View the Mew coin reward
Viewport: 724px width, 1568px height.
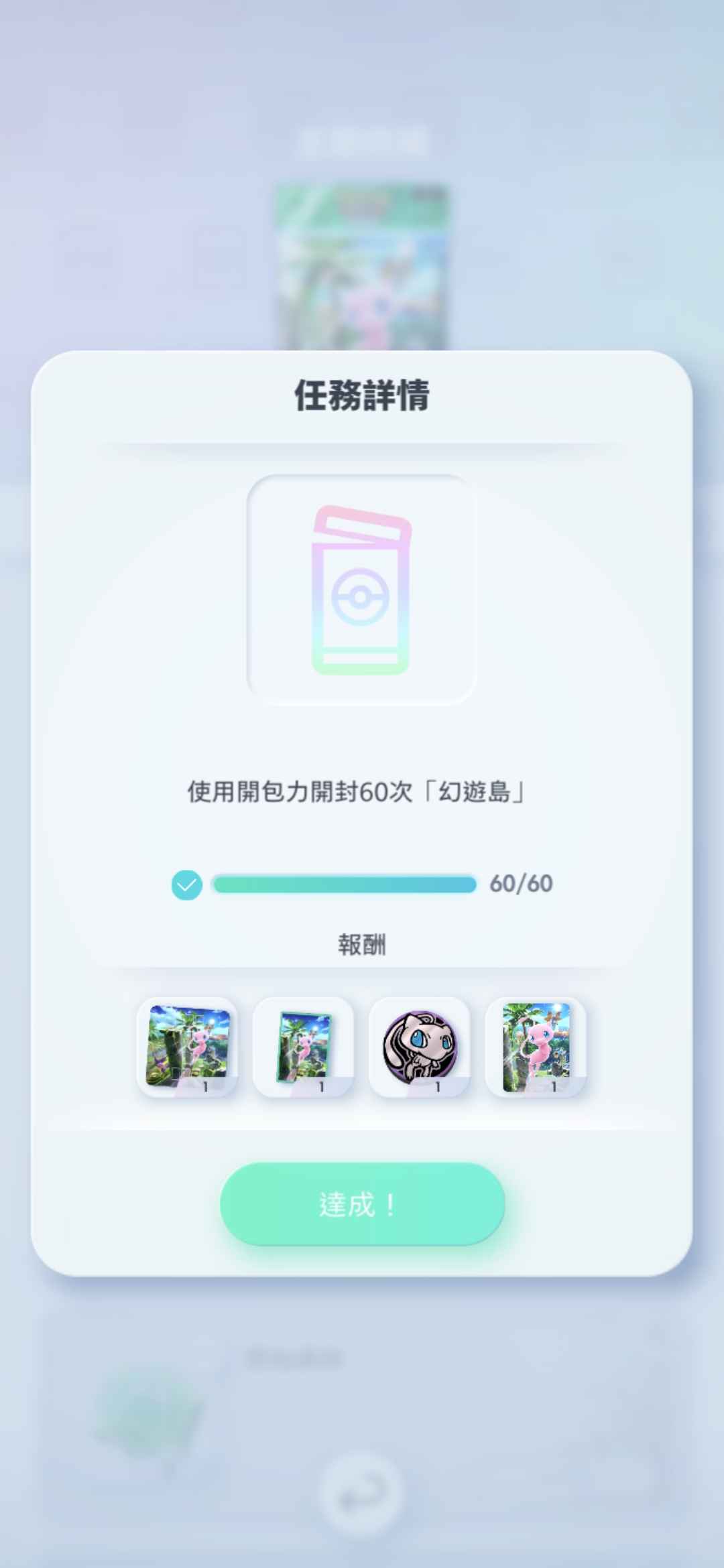(420, 1047)
